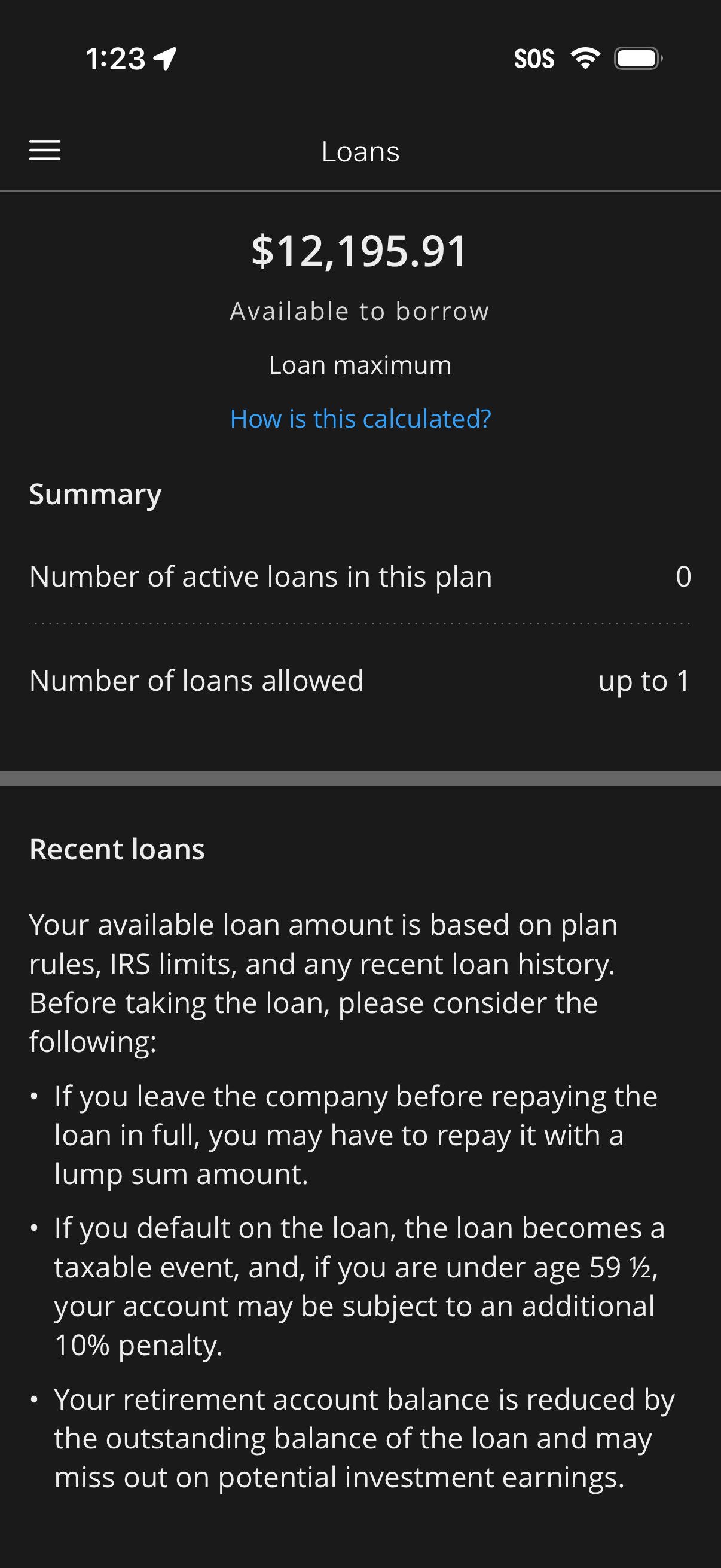Viewport: 721px width, 1568px height.
Task: Select 'Available to borrow' label
Action: [359, 310]
